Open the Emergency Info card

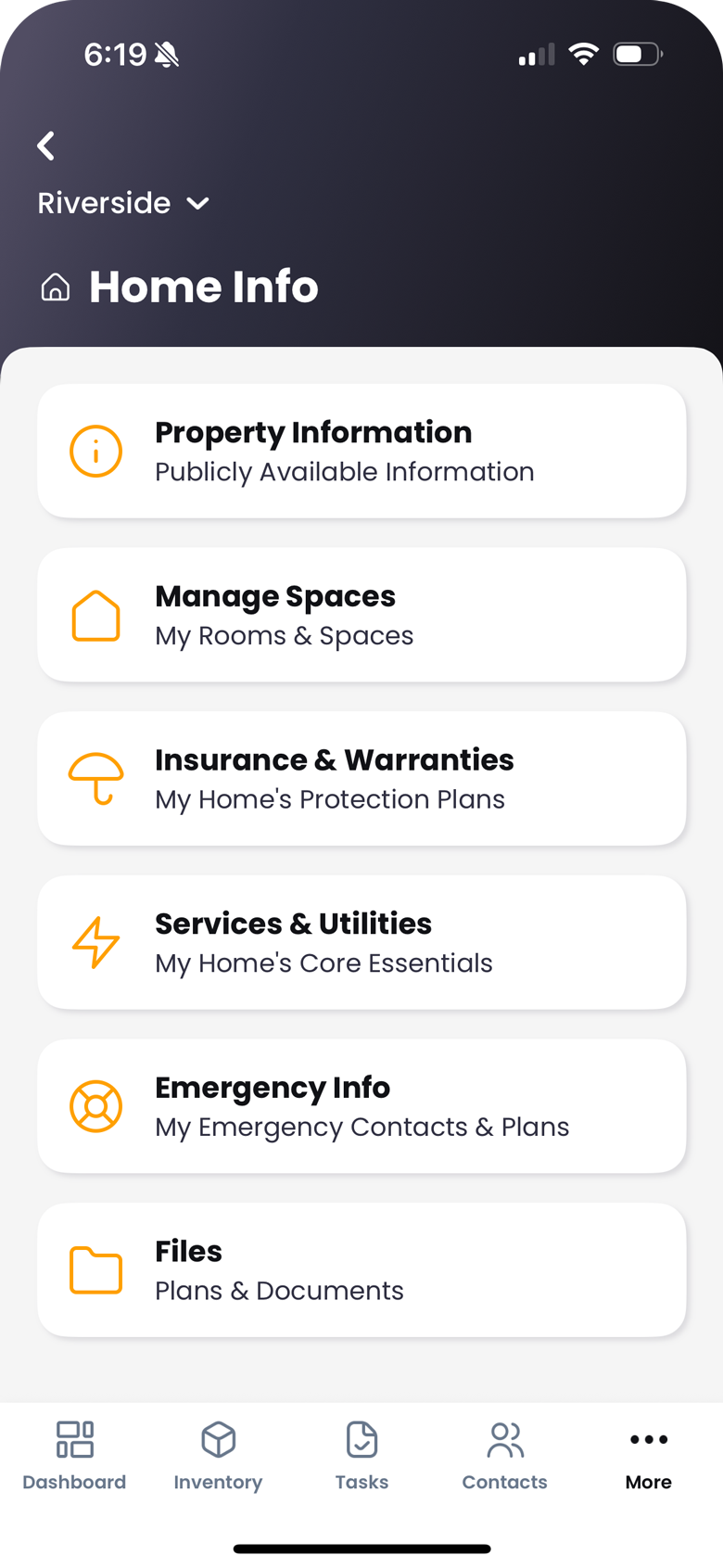[361, 1106]
